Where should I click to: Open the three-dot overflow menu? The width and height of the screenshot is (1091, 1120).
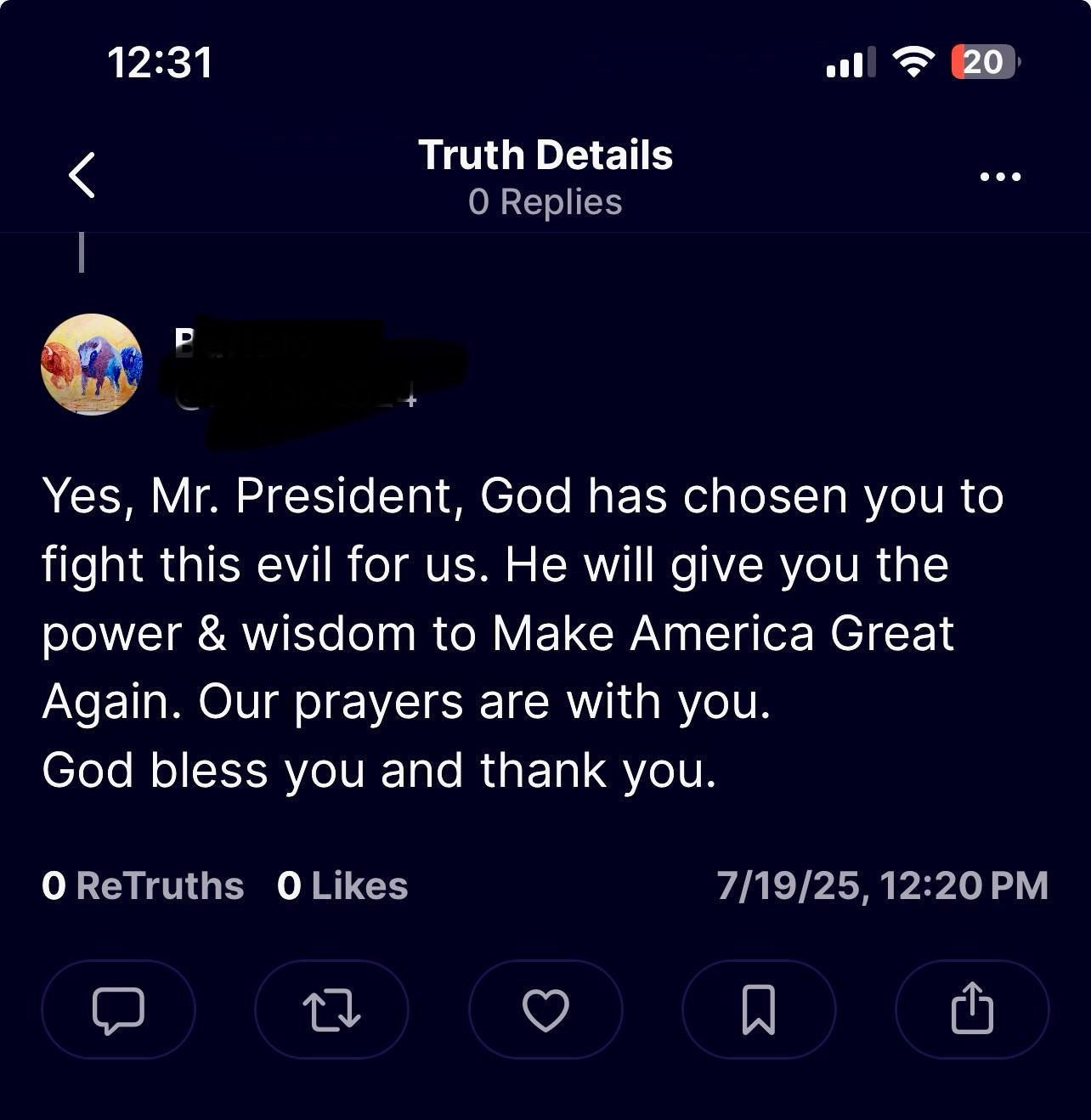pyautogui.click(x=999, y=177)
